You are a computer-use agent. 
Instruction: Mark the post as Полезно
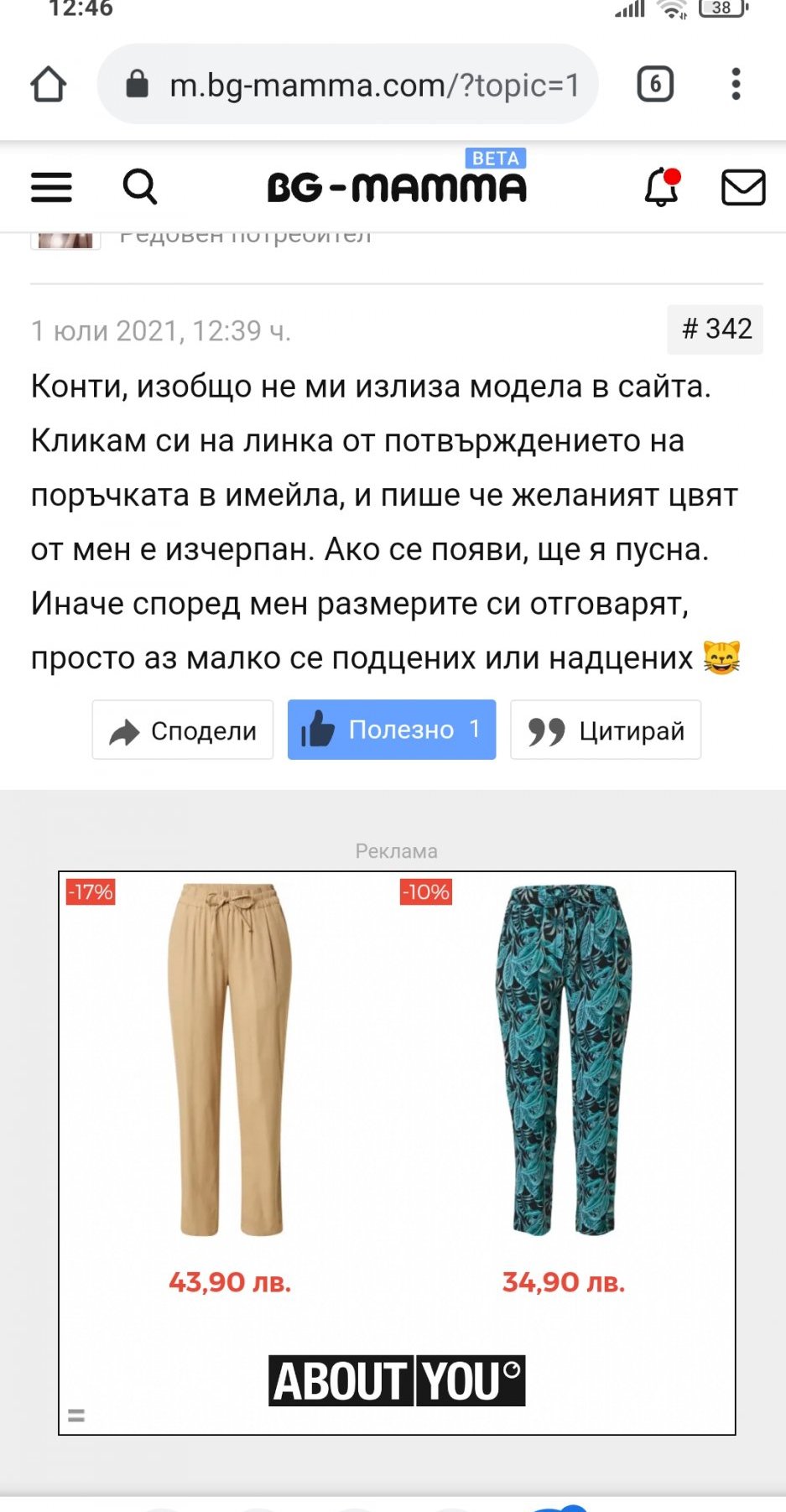392,730
